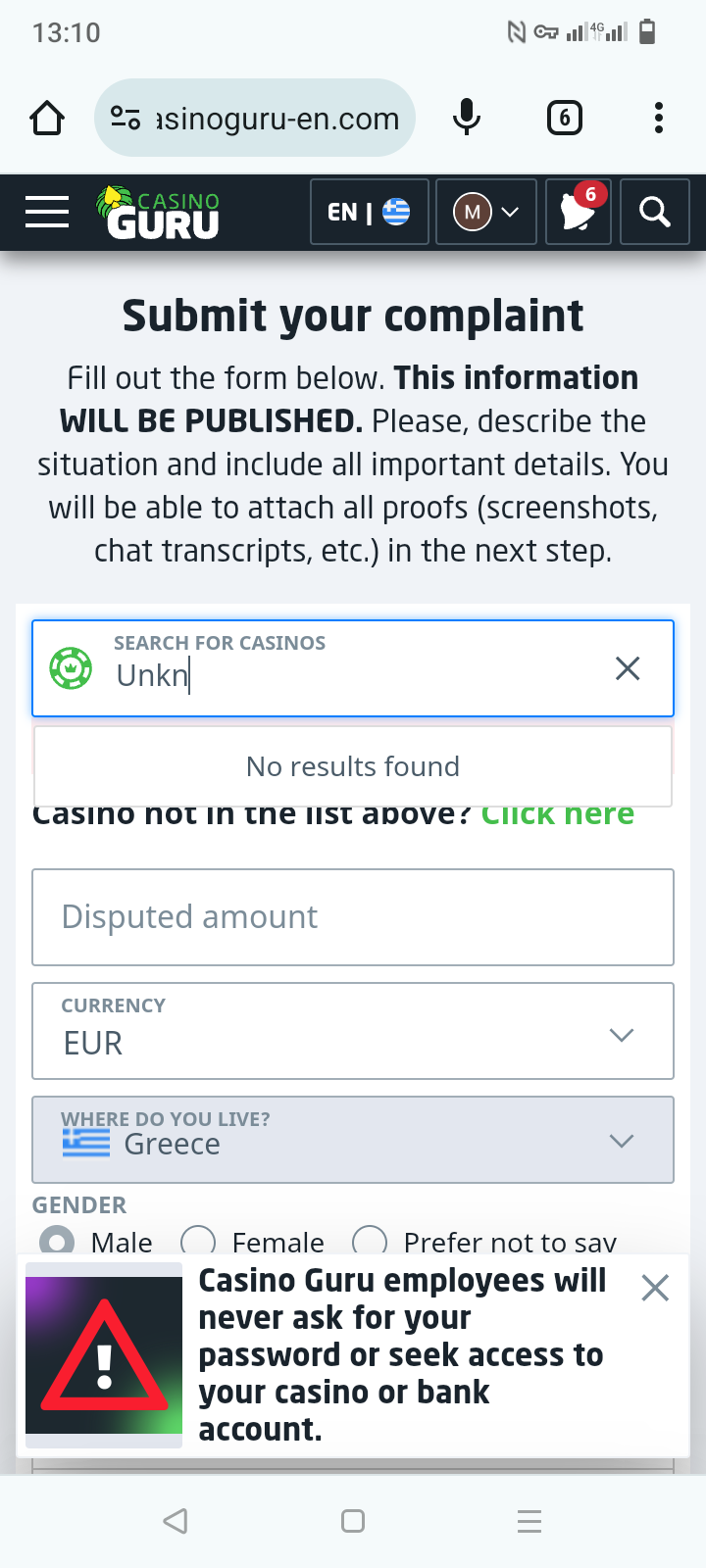The width and height of the screenshot is (706, 1568).
Task: Expand the Where do you live dropdown
Action: point(353,1140)
